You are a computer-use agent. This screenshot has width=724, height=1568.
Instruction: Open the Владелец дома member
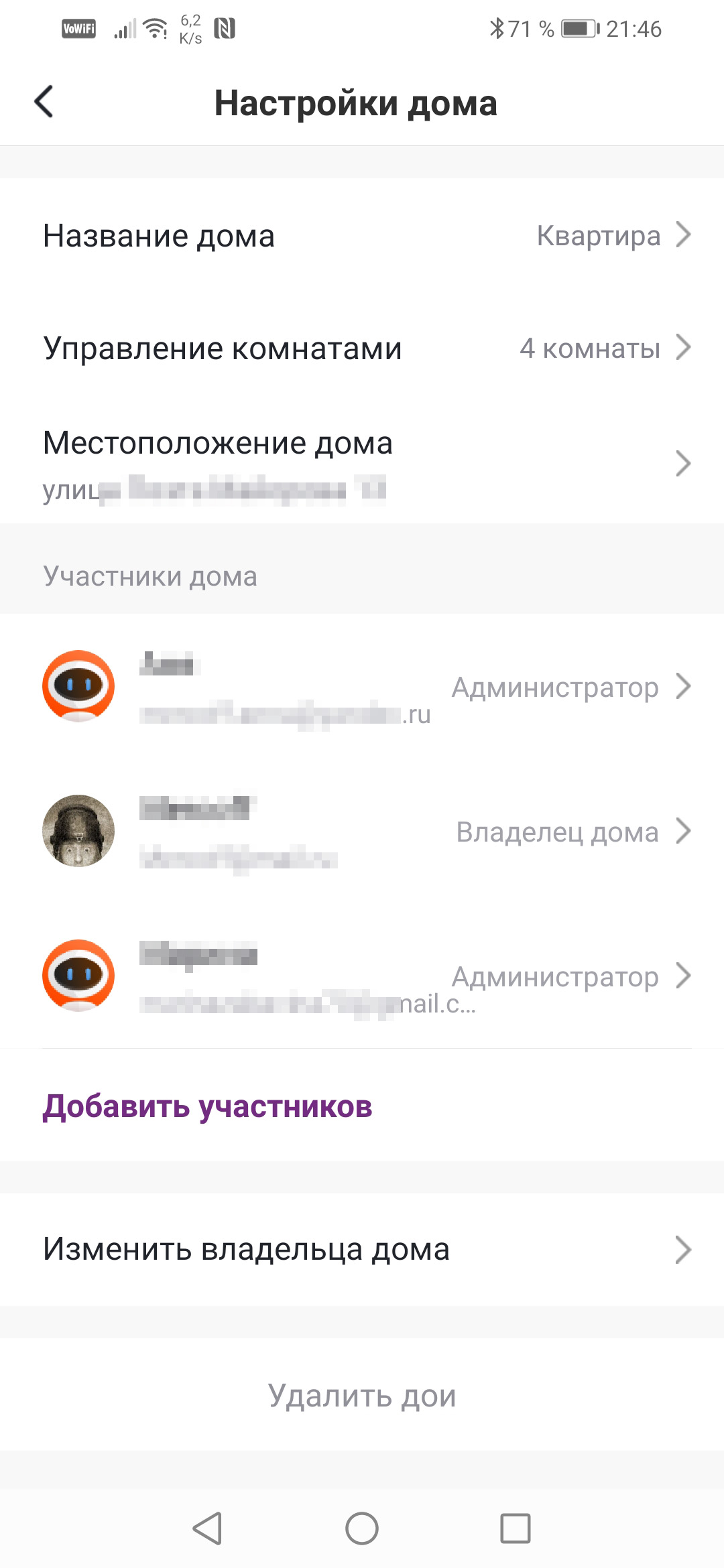click(x=362, y=832)
